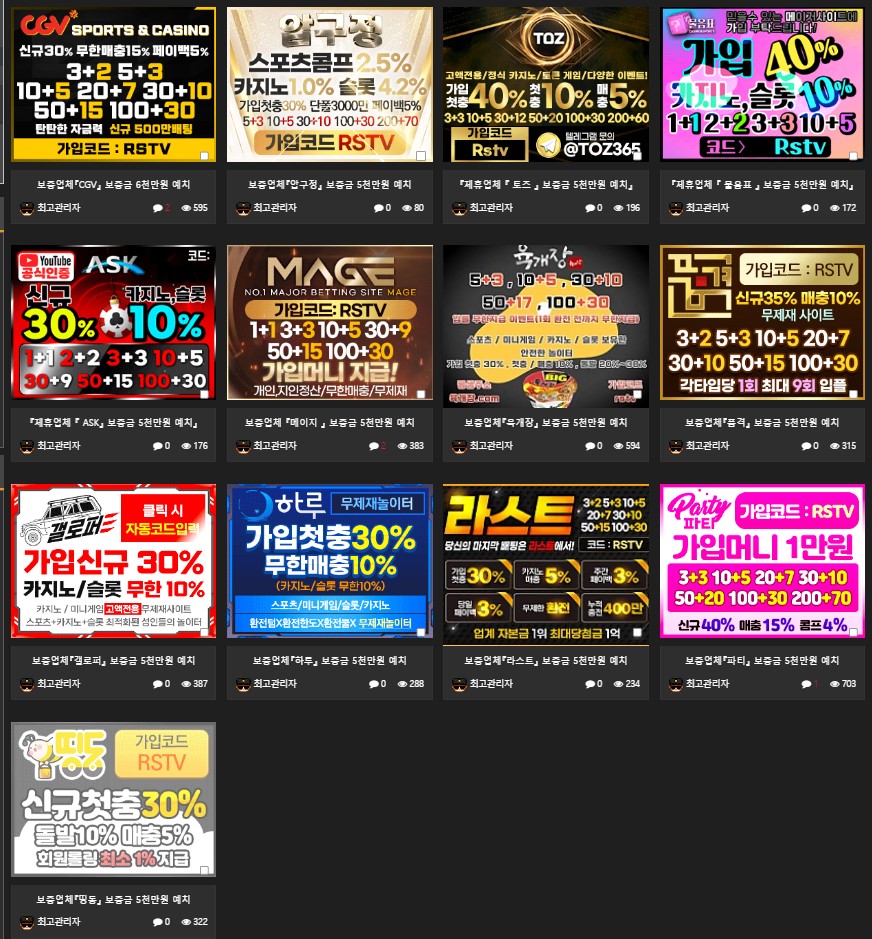Open the 띵동 guarantee company post
The width and height of the screenshot is (872, 939).
click(113, 799)
